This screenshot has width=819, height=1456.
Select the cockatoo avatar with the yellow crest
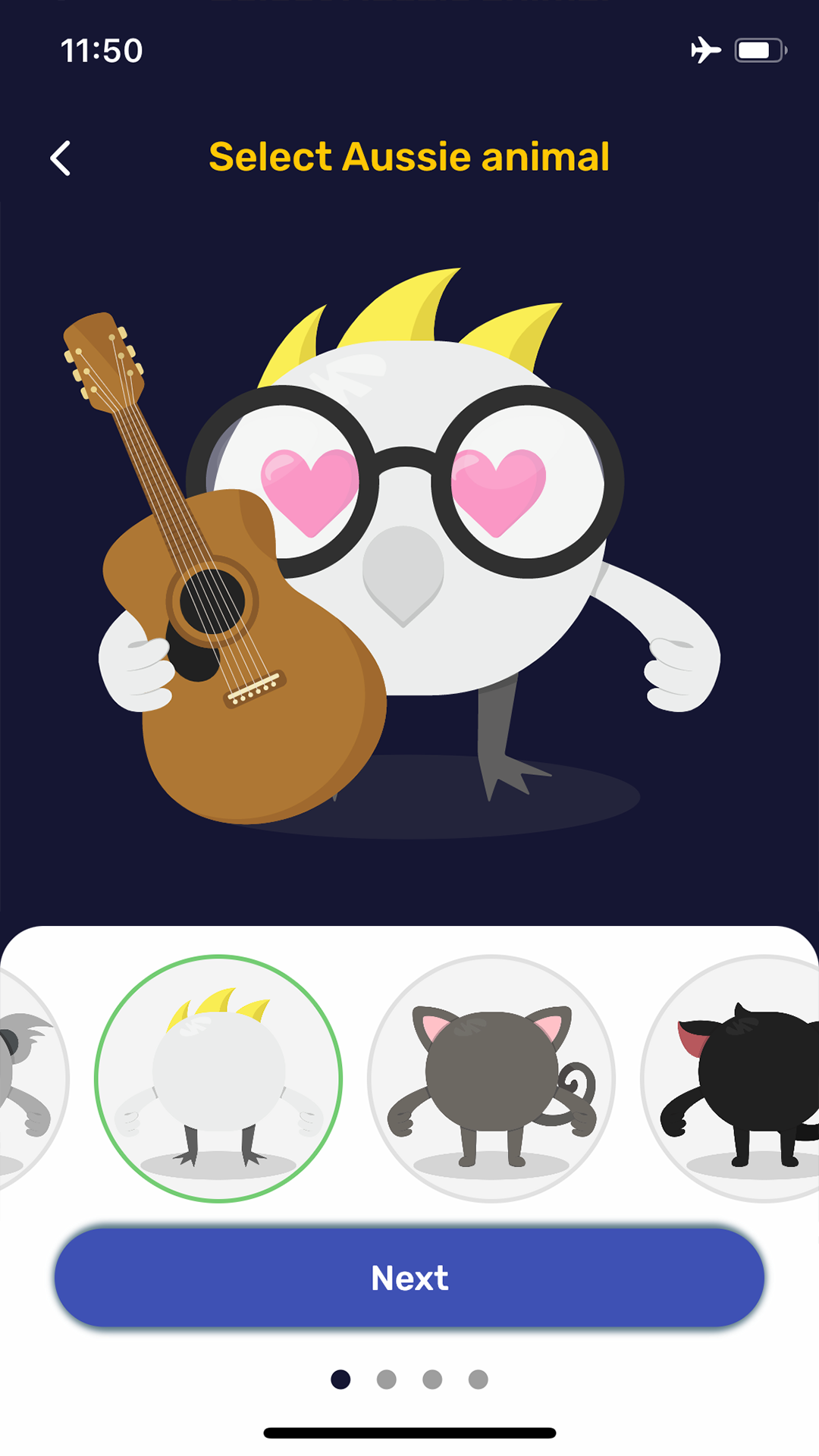(x=218, y=1078)
